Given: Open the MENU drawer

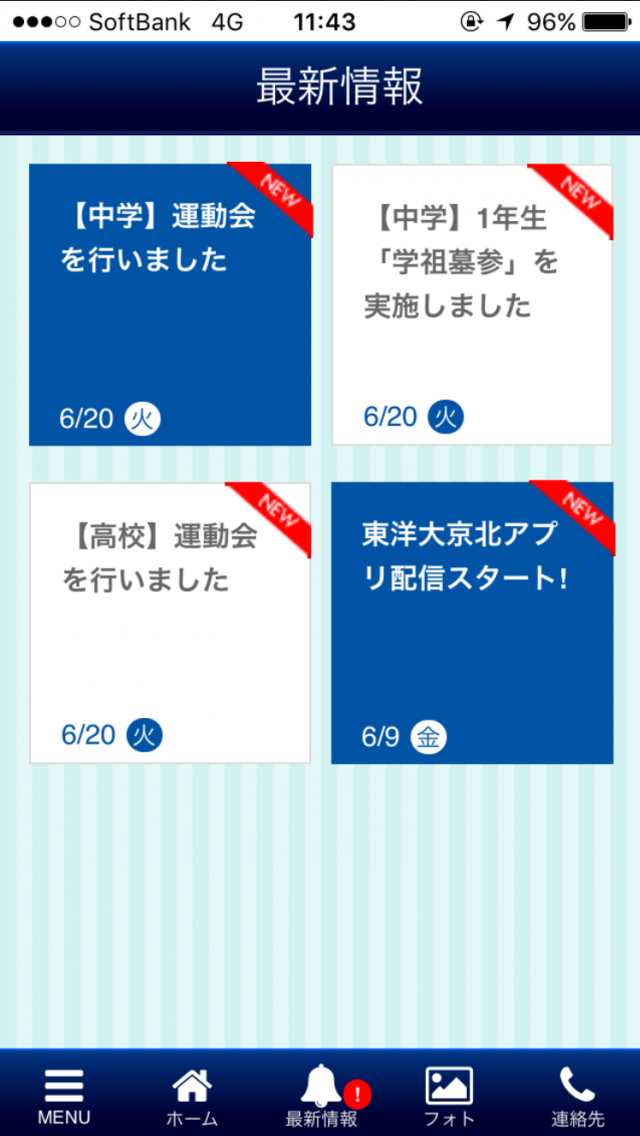Looking at the screenshot, I should pos(64,1096).
